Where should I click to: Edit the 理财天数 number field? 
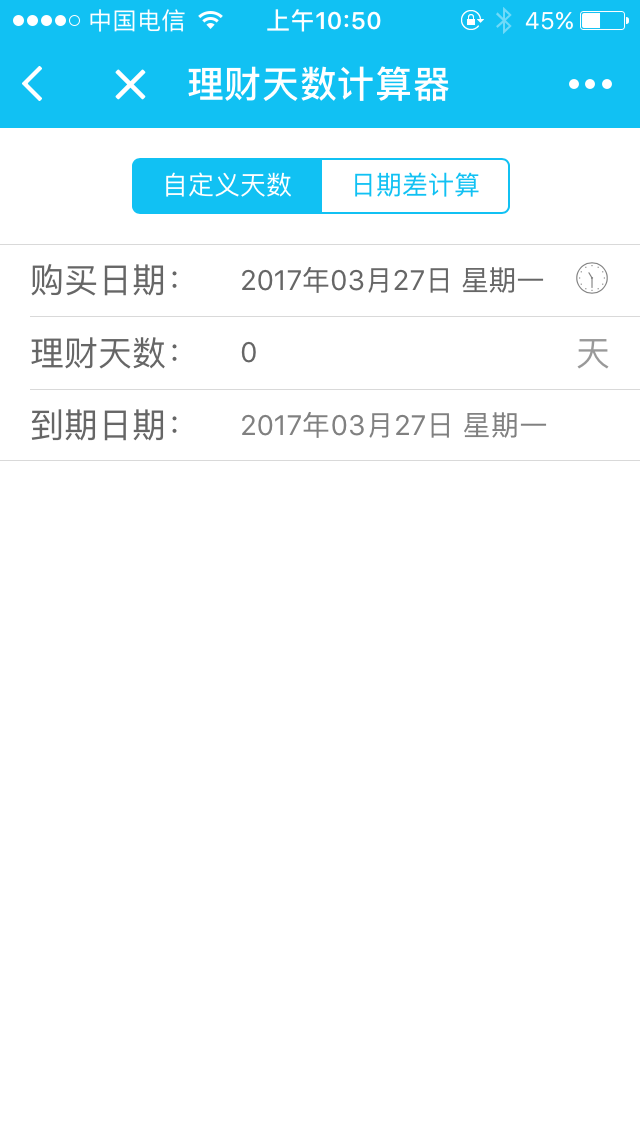[400, 353]
